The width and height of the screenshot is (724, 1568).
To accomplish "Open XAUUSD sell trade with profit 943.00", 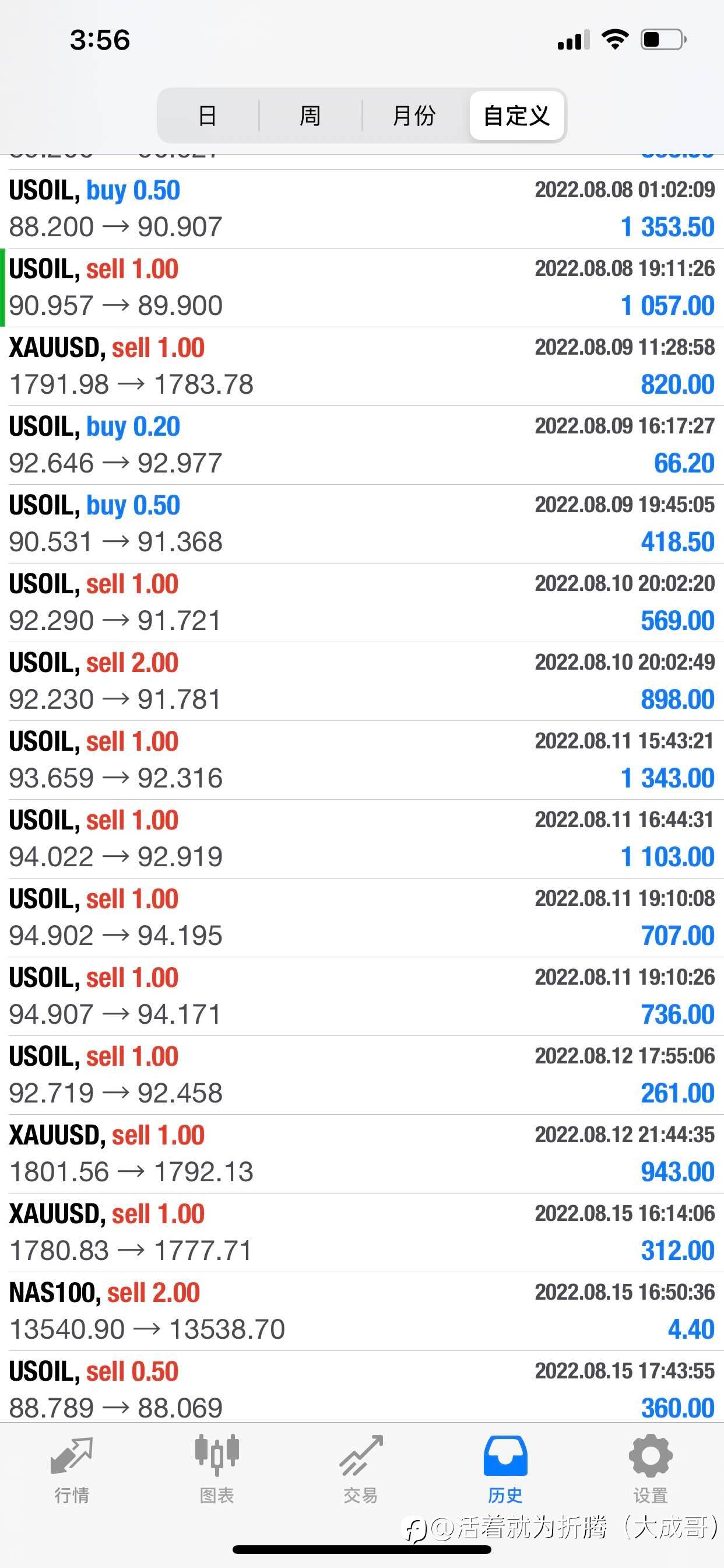I will (362, 1154).
